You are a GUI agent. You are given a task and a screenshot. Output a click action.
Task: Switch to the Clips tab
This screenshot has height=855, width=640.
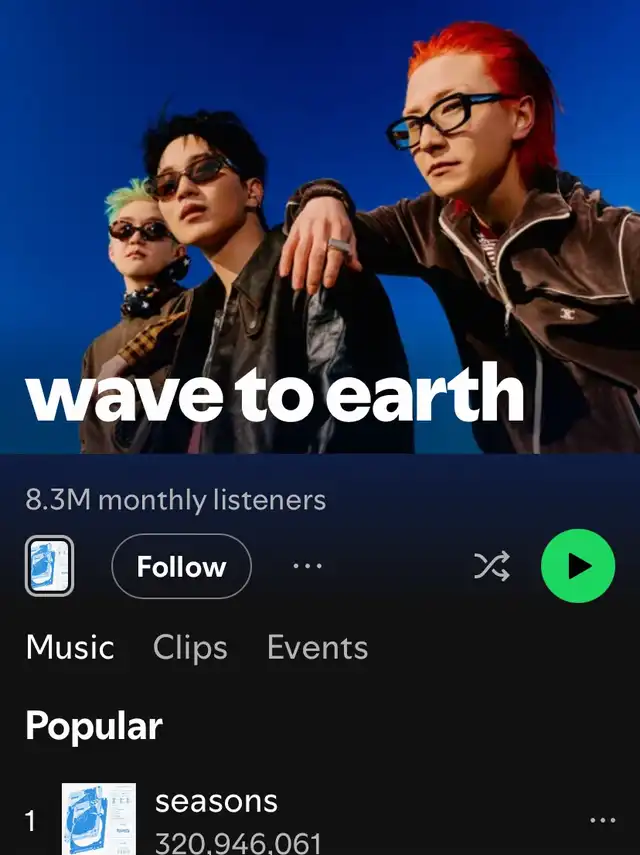click(x=190, y=647)
